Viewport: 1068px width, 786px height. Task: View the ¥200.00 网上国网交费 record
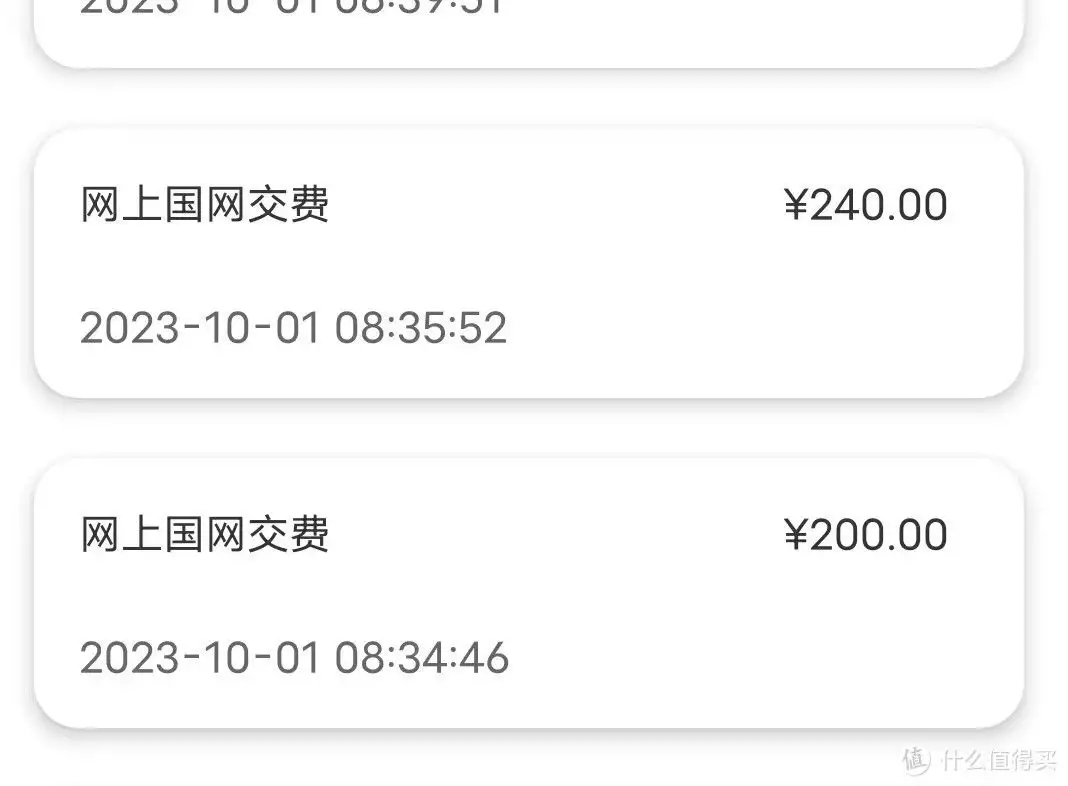528,595
